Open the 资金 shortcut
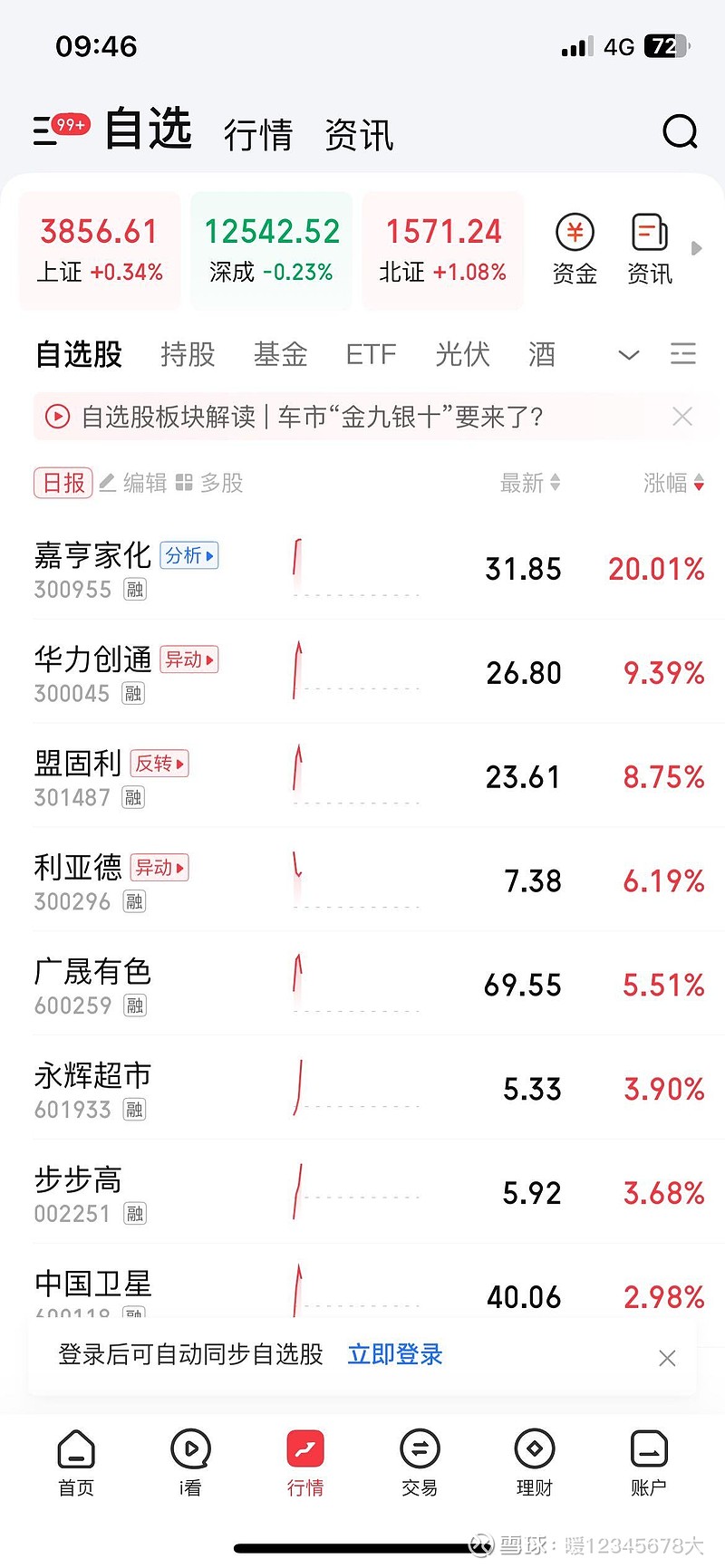 [575, 250]
